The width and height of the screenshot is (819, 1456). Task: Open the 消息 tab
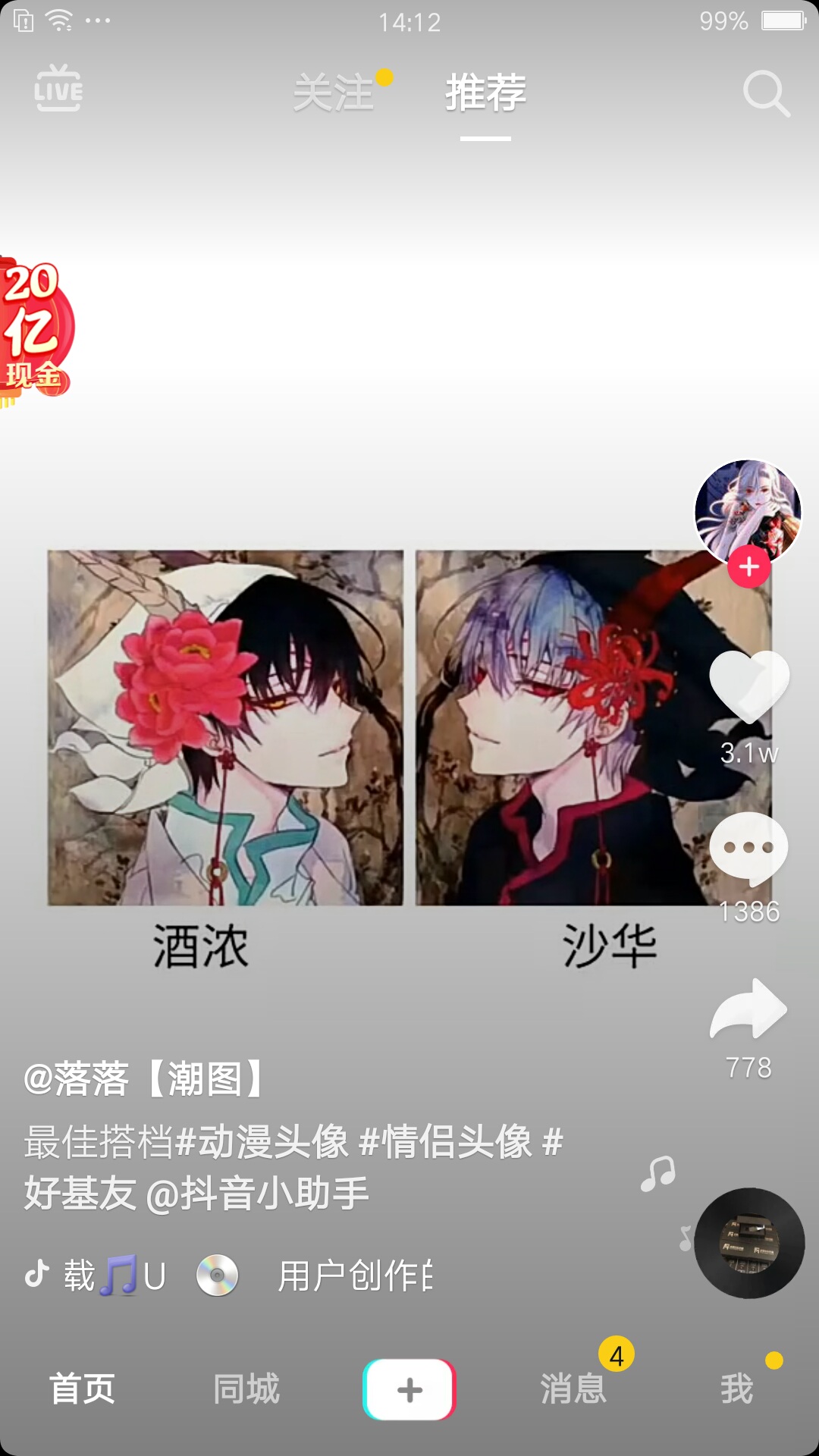[573, 1389]
